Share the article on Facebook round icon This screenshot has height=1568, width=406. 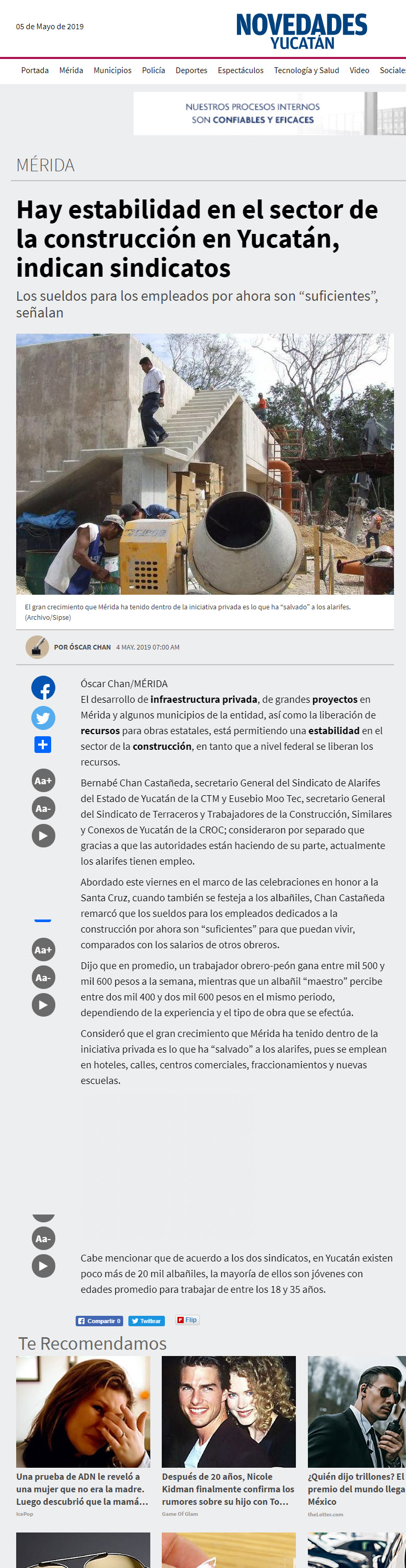(43, 687)
